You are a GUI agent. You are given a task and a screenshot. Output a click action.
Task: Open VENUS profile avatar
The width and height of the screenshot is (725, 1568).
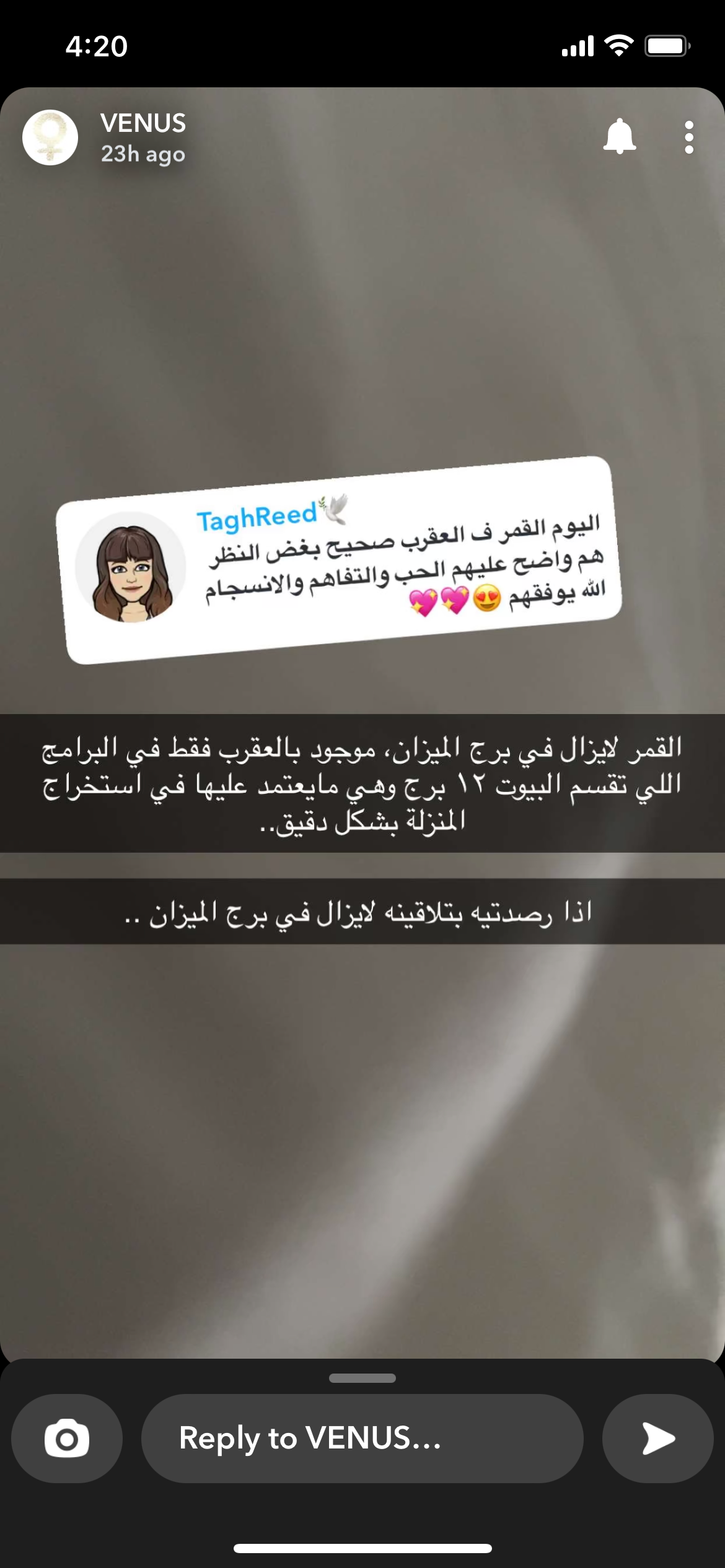(50, 137)
